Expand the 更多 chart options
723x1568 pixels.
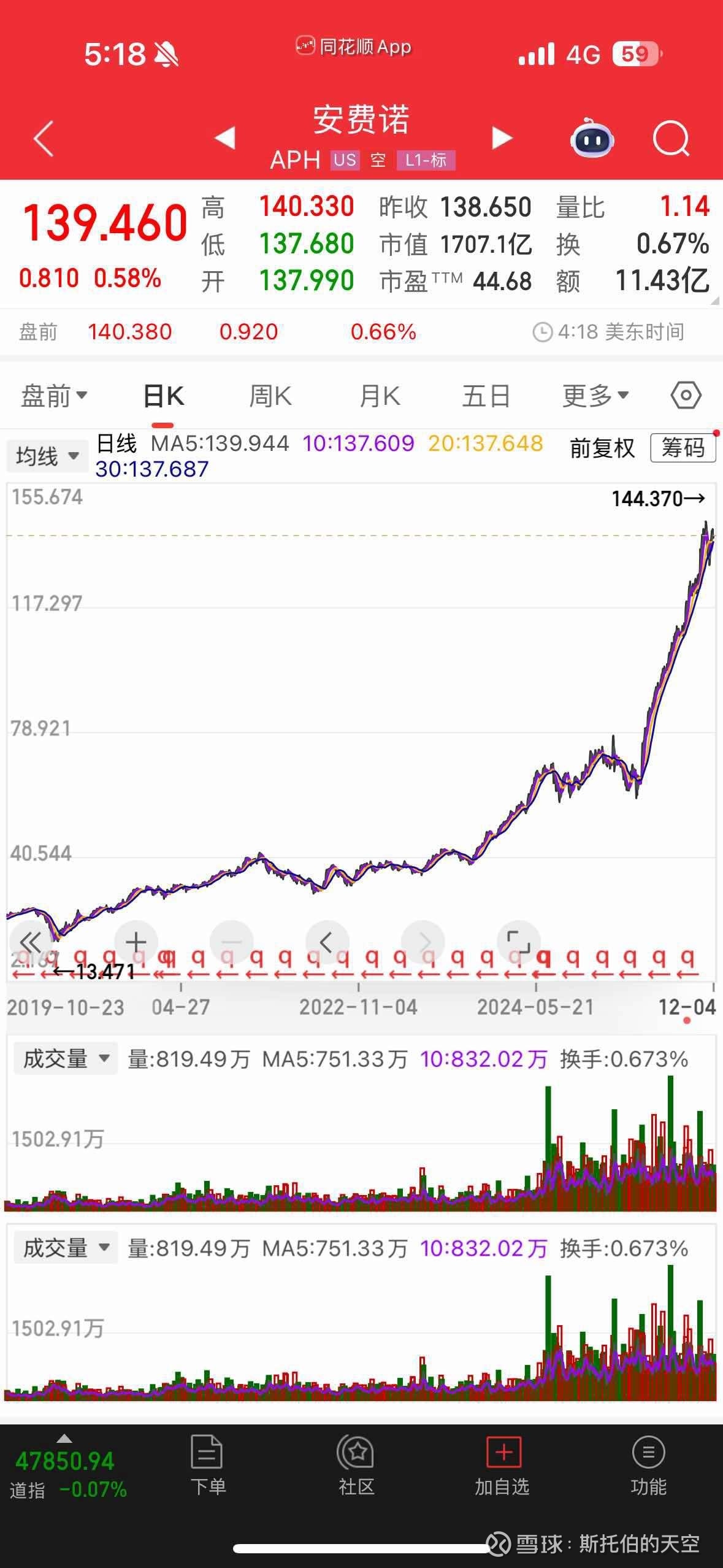595,396
